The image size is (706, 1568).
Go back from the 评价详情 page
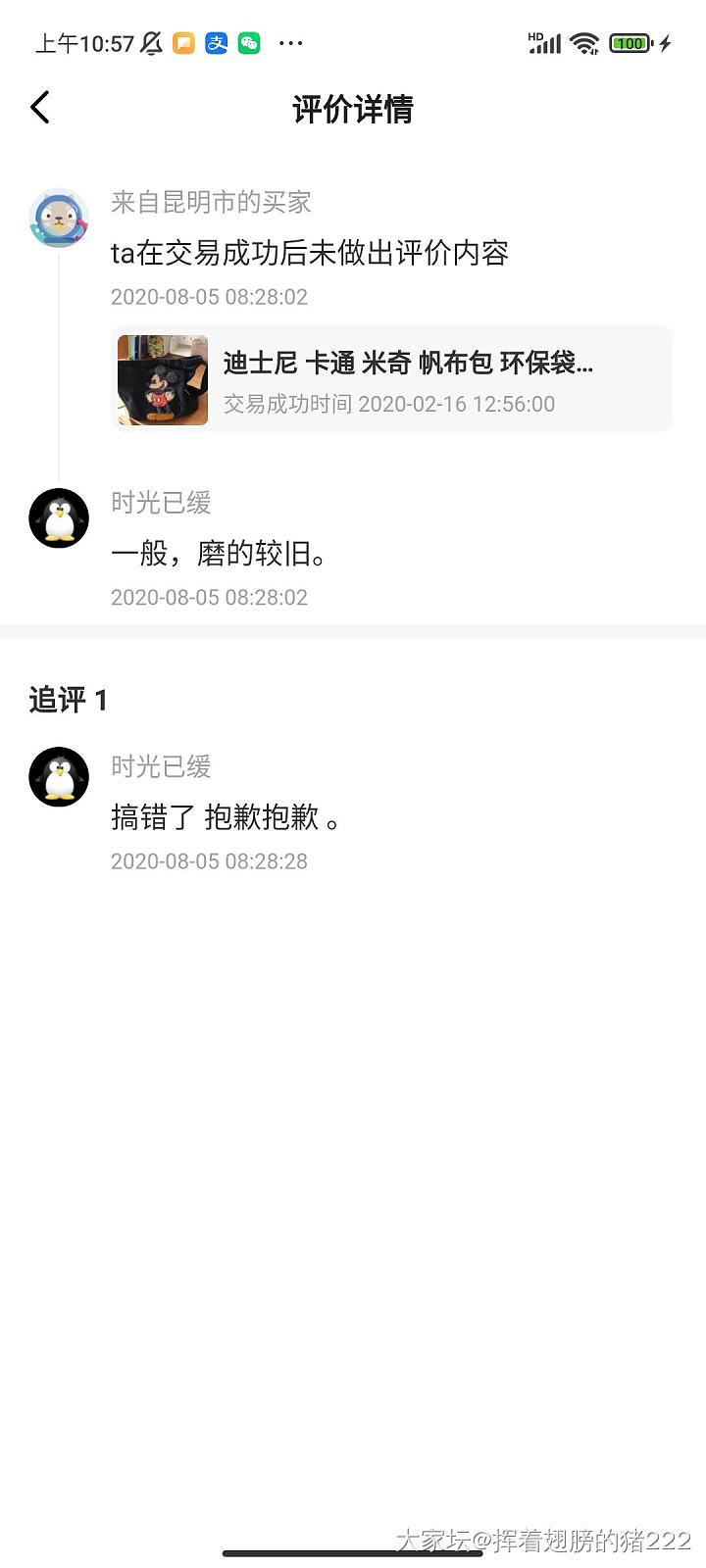click(40, 108)
